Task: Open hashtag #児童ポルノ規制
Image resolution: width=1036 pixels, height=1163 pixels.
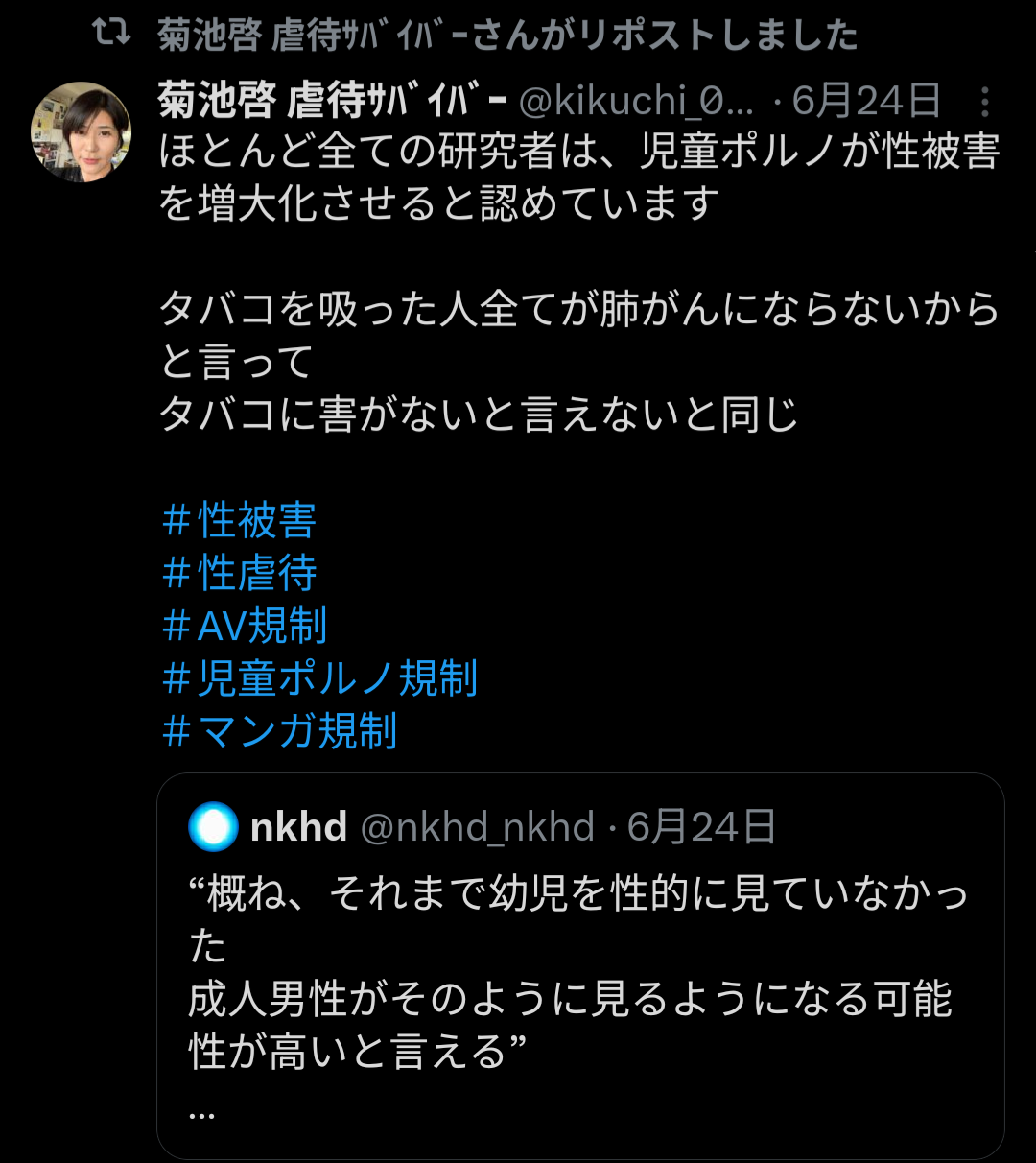Action: pyautogui.click(x=320, y=678)
